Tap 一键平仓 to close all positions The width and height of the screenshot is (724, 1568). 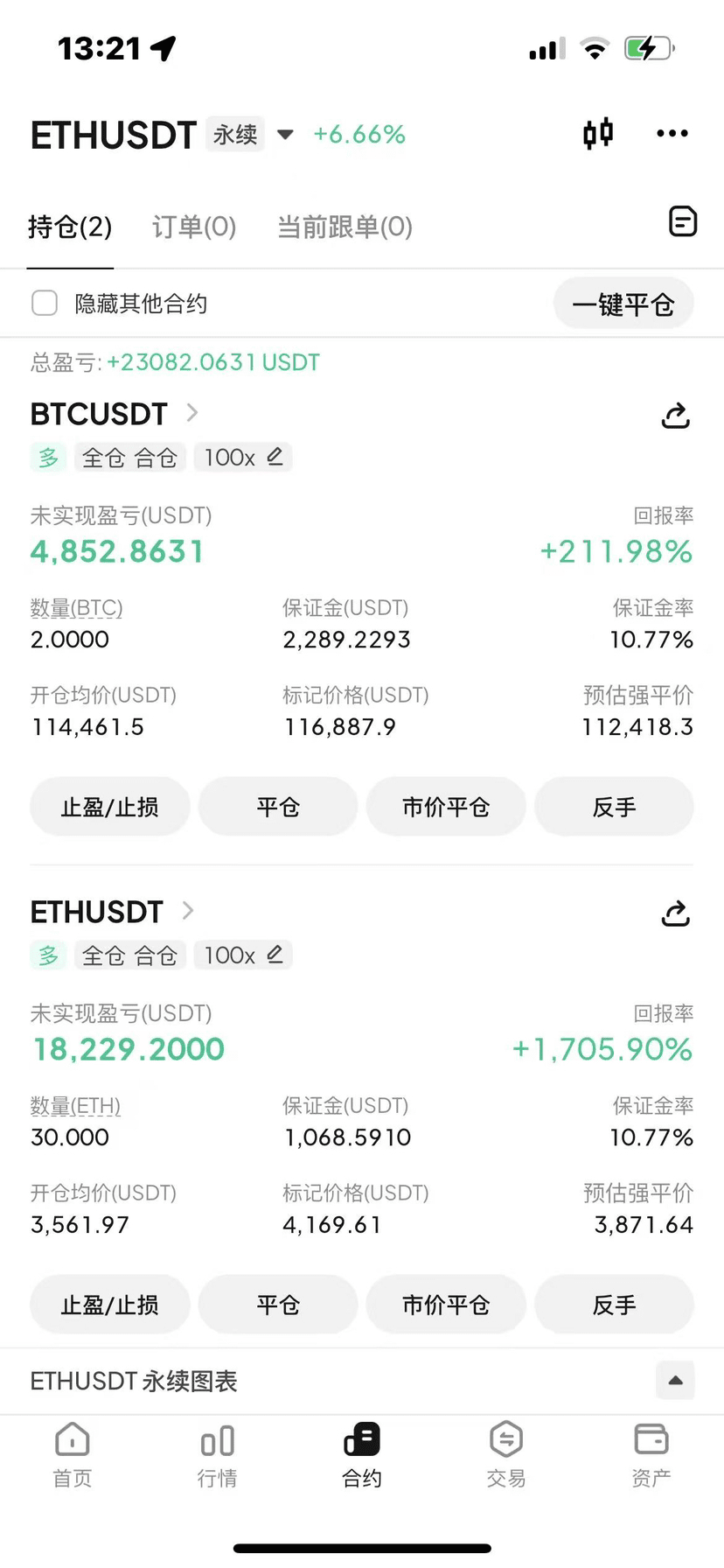pos(623,304)
